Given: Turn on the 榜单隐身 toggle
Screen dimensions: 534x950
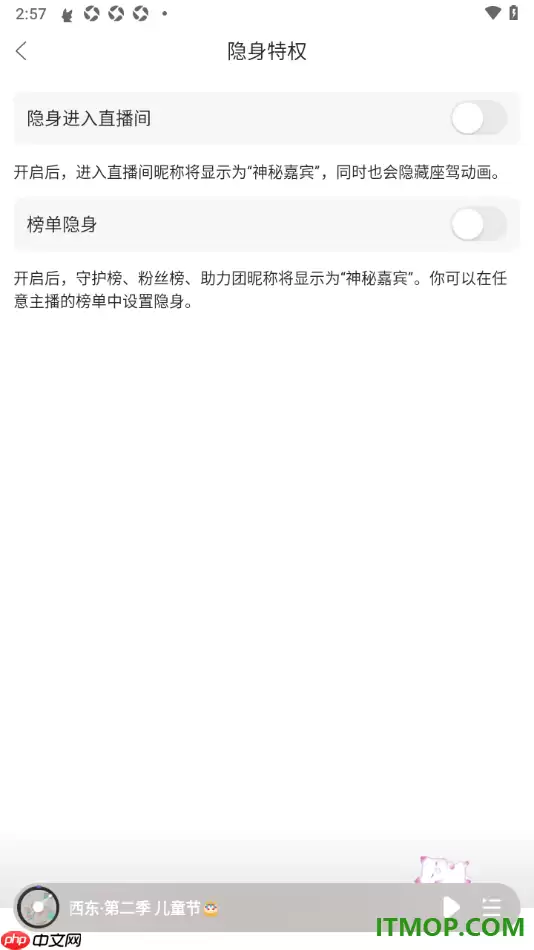Looking at the screenshot, I should 478,225.
